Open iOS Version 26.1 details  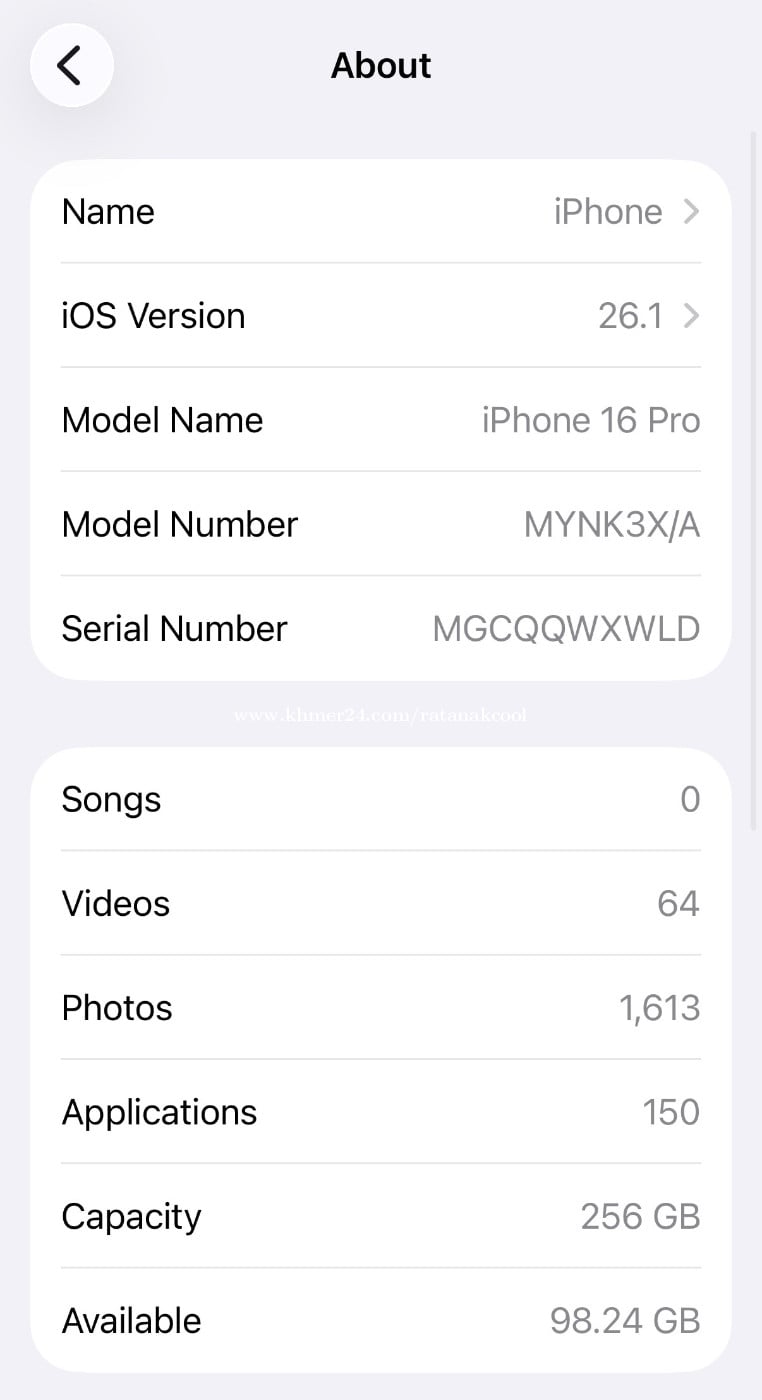[x=380, y=316]
